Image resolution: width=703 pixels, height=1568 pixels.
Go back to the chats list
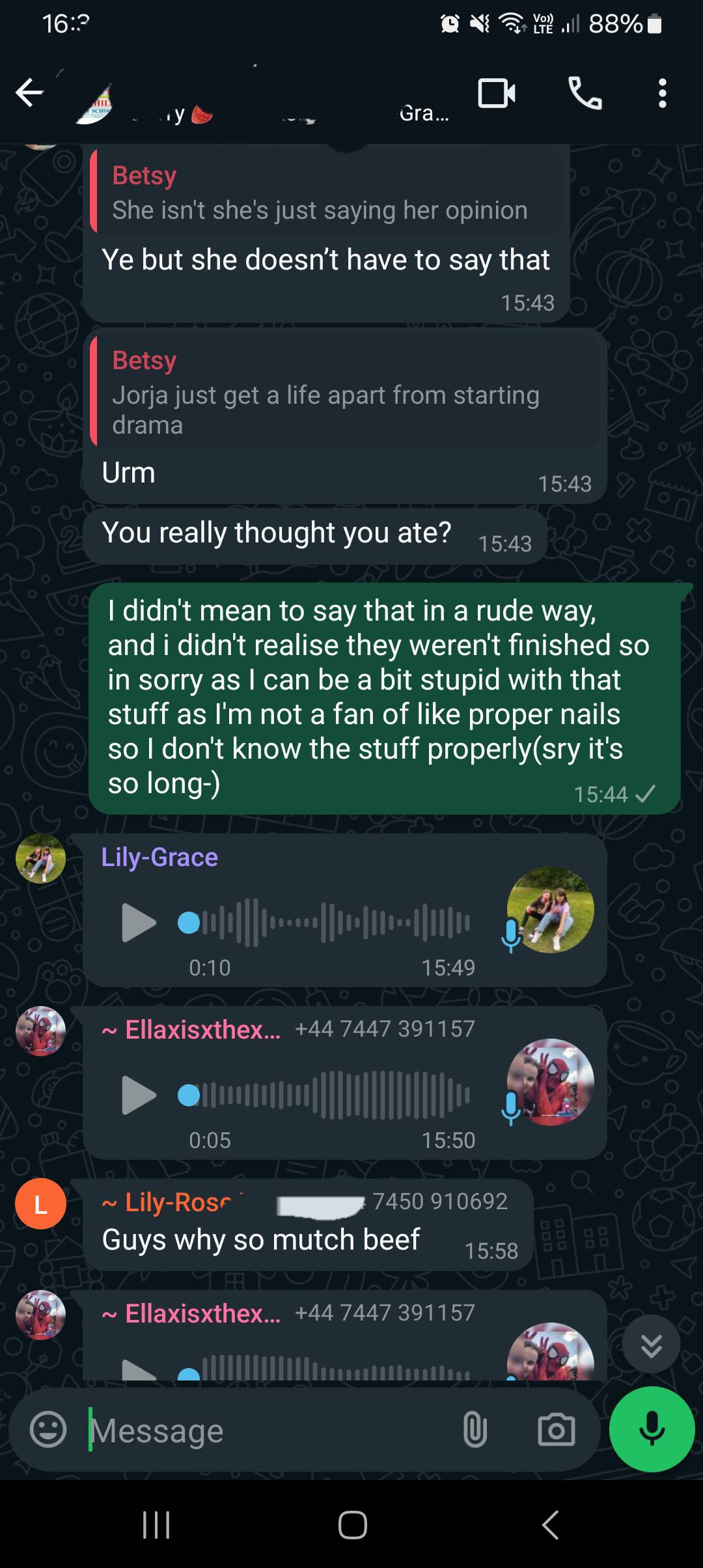(30, 93)
